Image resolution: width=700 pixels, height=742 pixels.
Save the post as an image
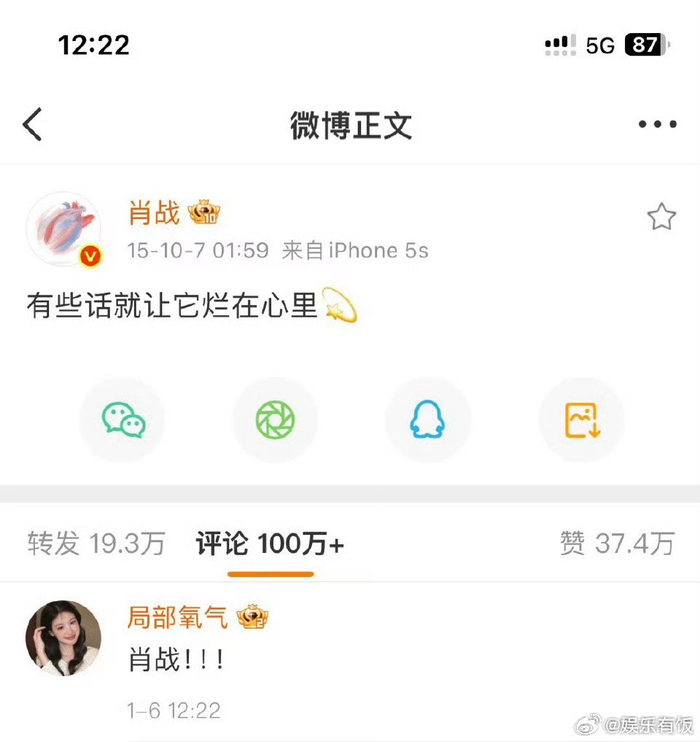click(x=581, y=421)
